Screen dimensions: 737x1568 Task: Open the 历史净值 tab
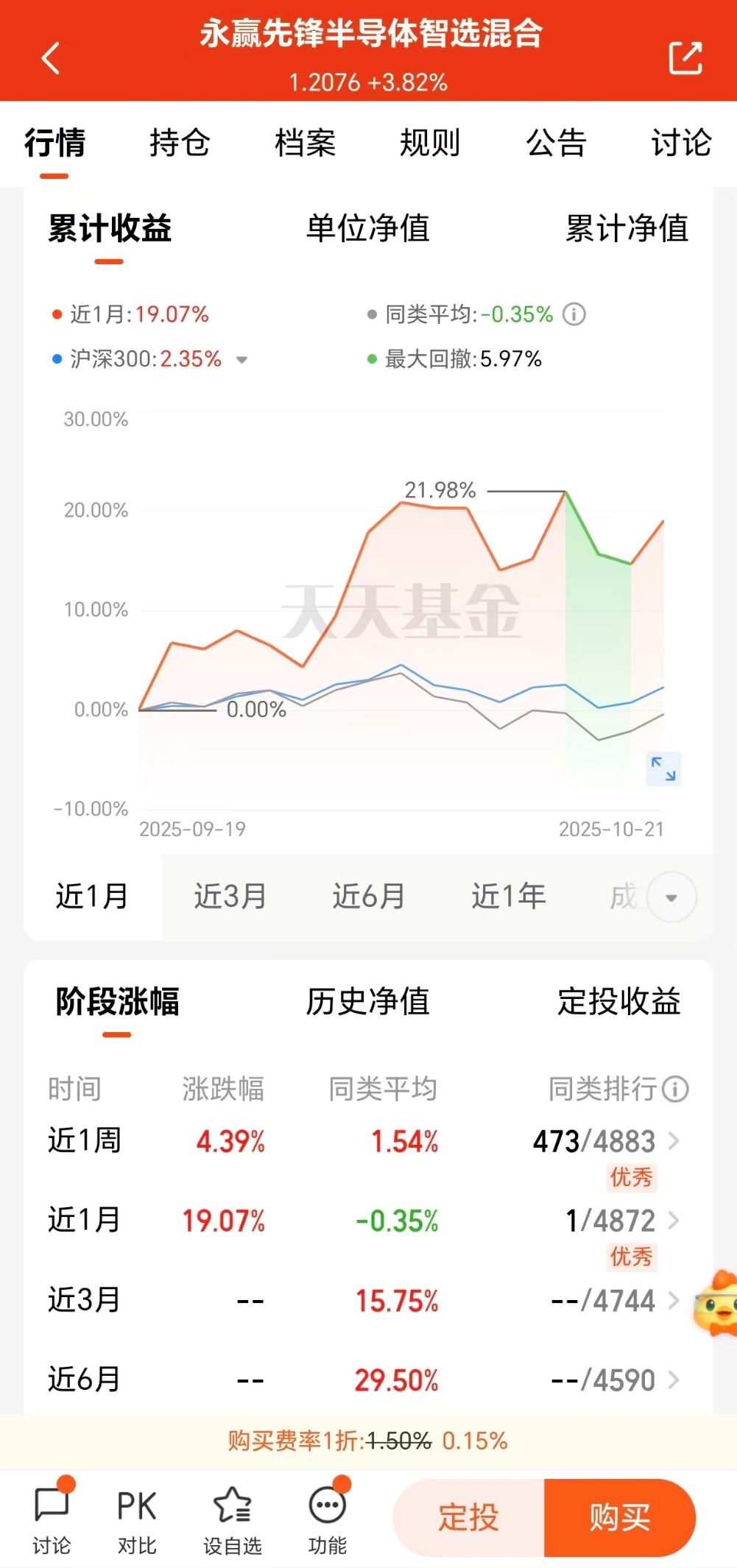[x=368, y=1001]
